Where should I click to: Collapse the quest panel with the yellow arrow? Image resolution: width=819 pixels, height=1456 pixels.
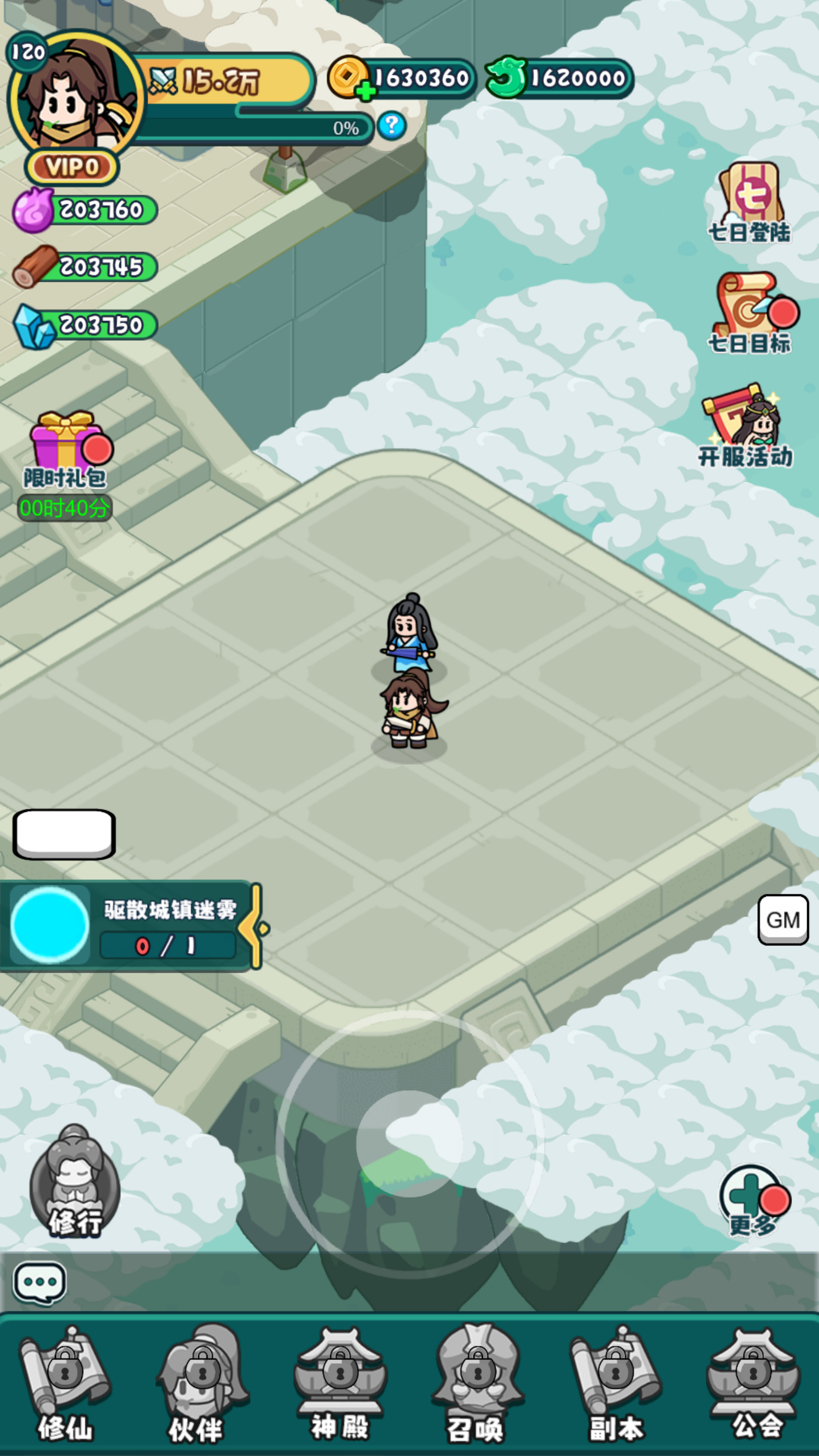[258, 928]
